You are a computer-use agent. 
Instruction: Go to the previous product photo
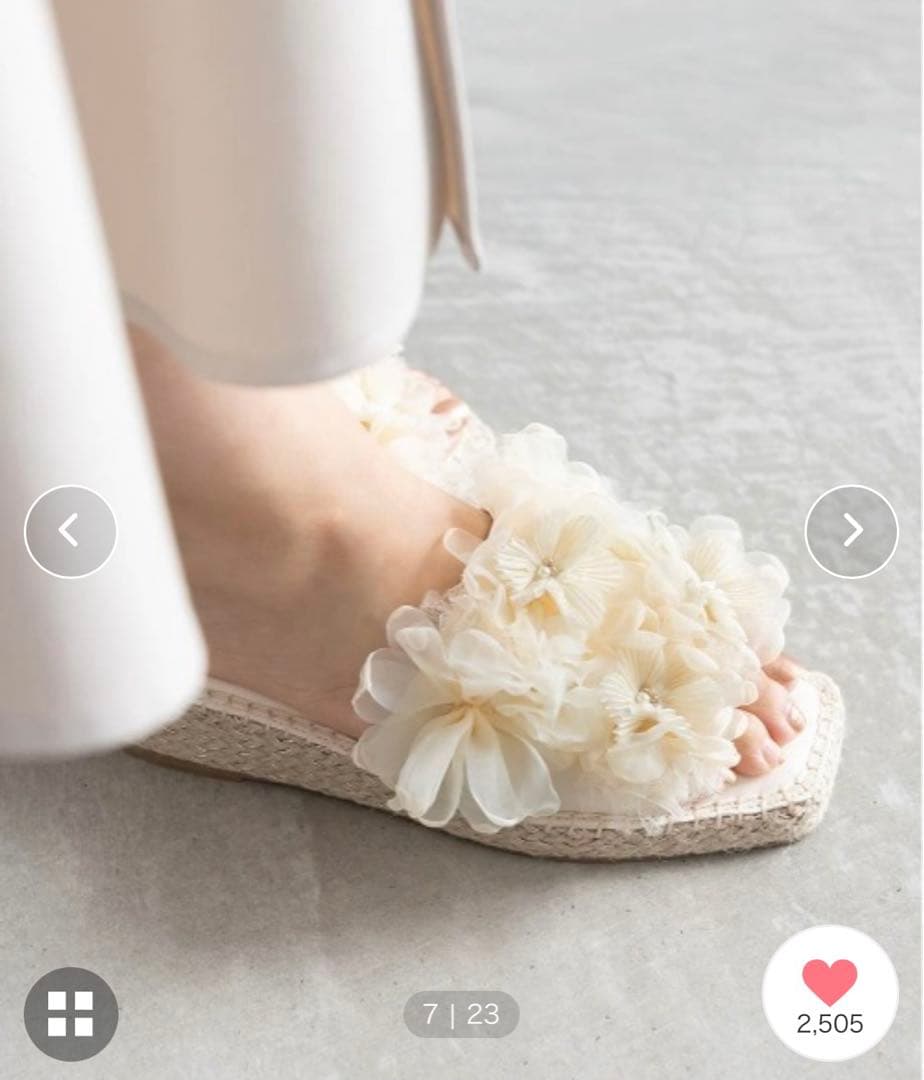click(70, 531)
